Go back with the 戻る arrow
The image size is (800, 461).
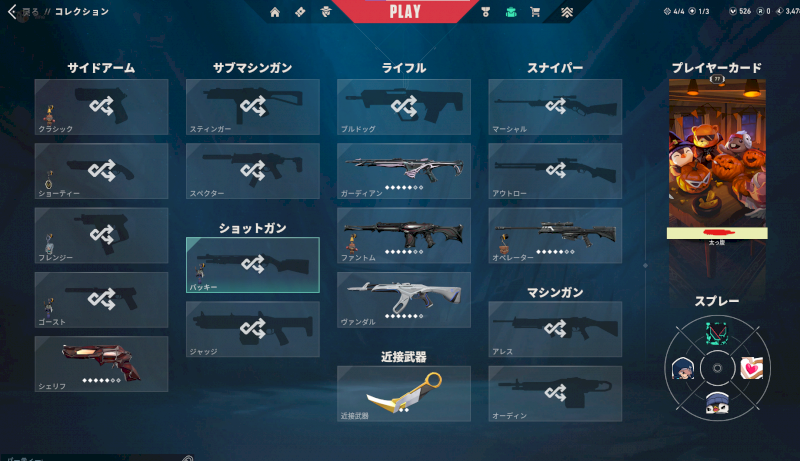tap(13, 12)
